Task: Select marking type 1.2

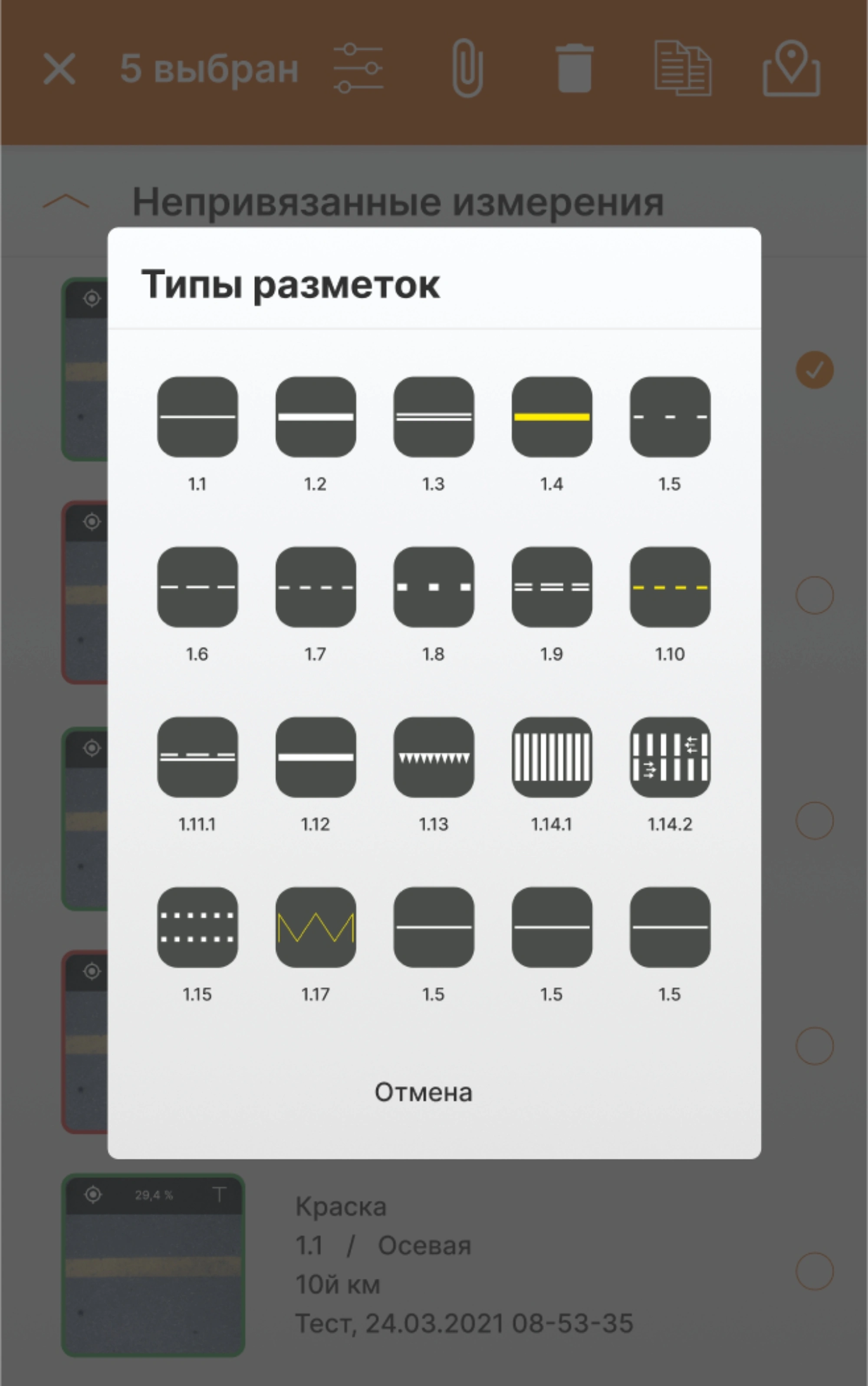Action: click(316, 417)
